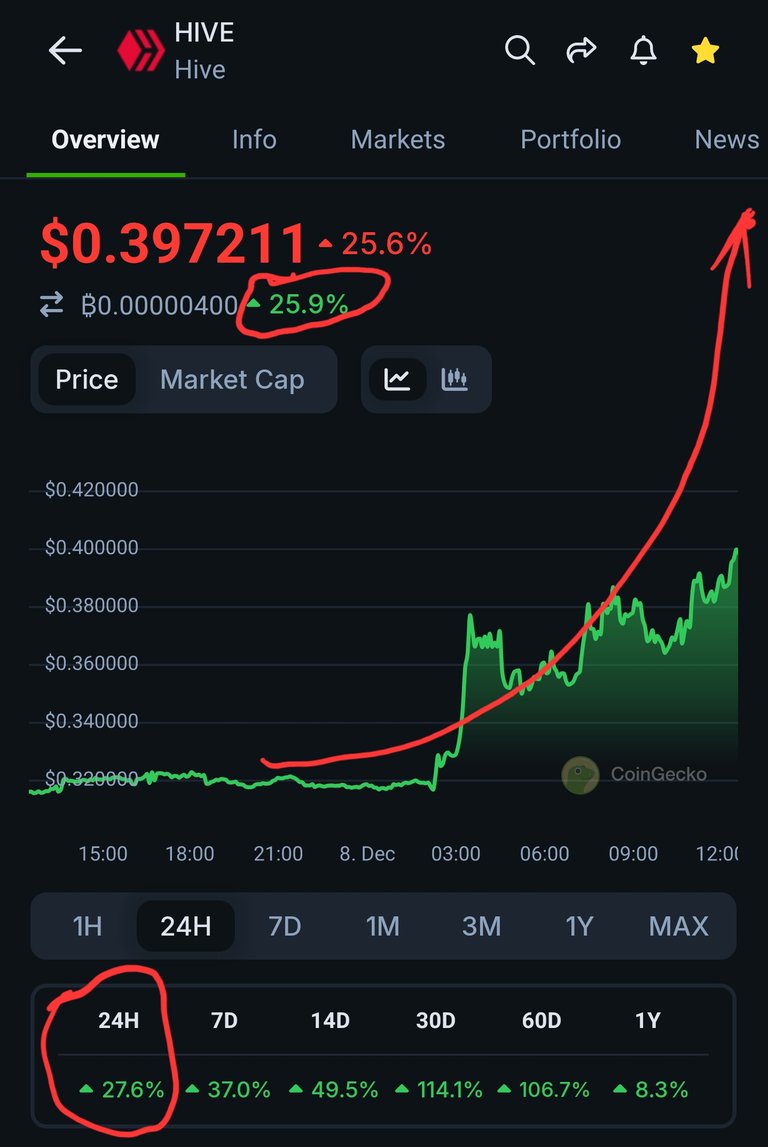The width and height of the screenshot is (768, 1147).
Task: Change chart range to 1Y
Action: click(x=579, y=926)
